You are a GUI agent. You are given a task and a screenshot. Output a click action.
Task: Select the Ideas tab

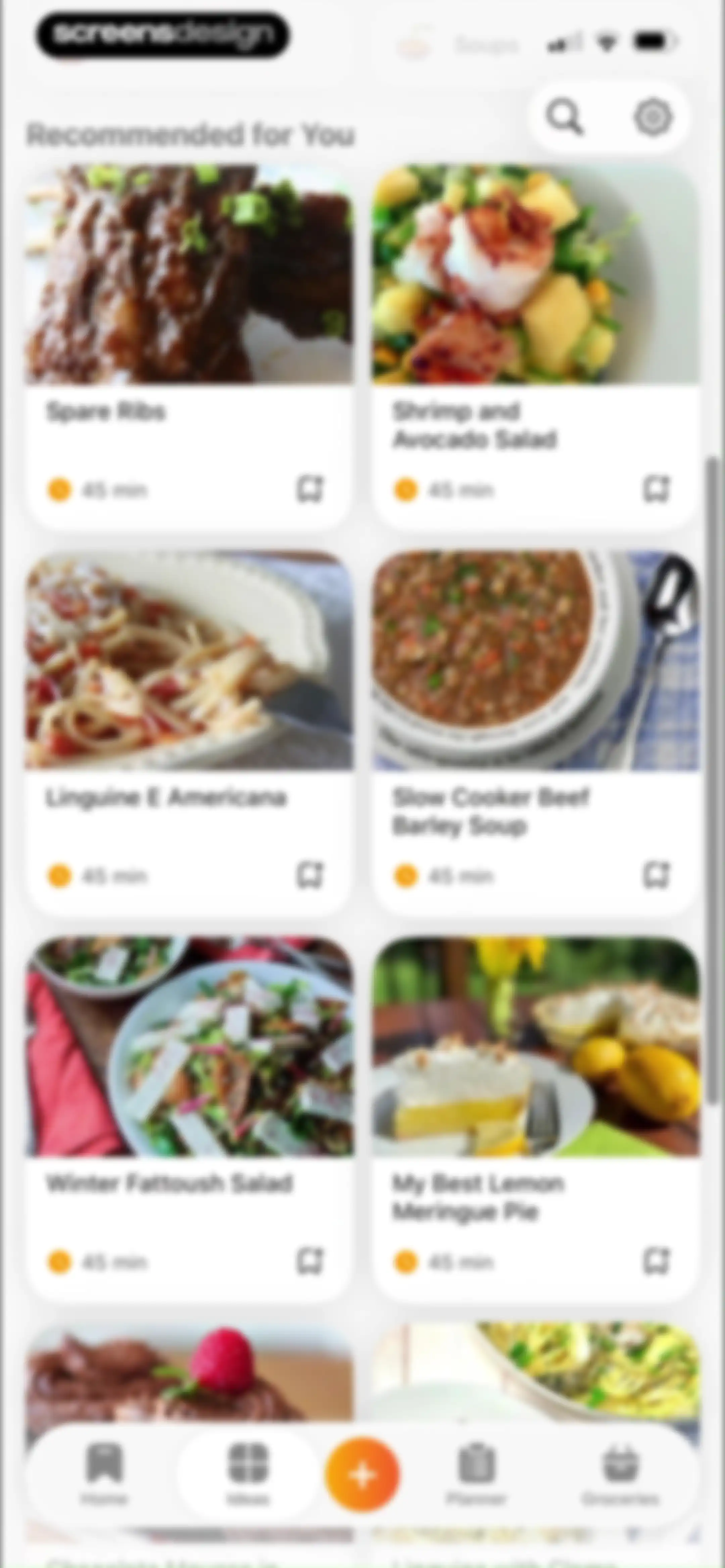248,1474
